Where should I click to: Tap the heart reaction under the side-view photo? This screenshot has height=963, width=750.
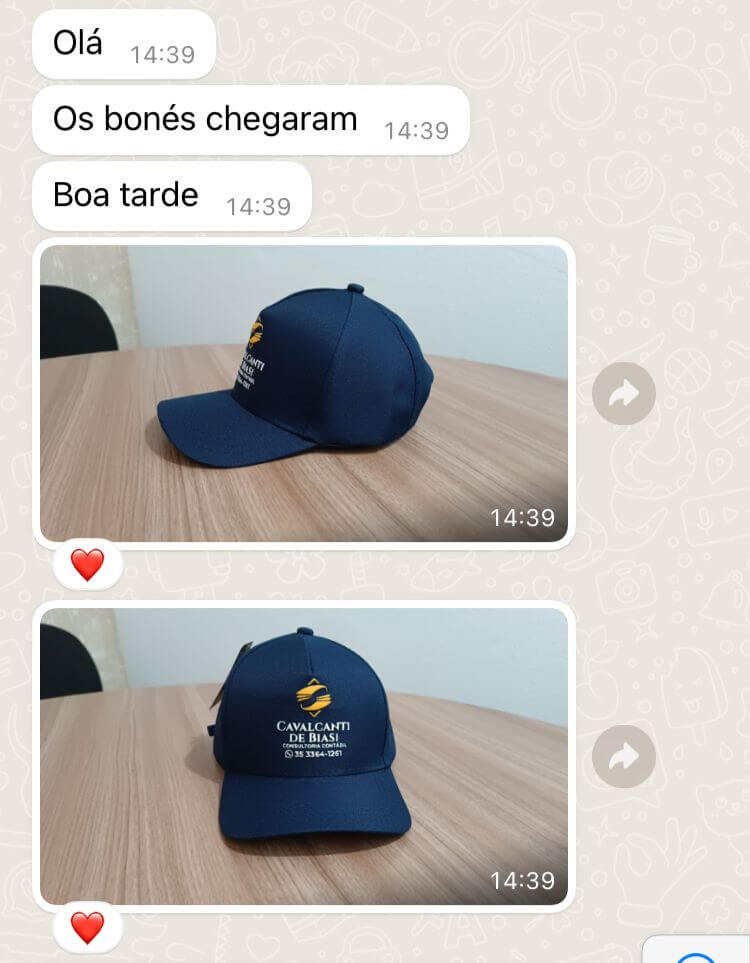88,566
